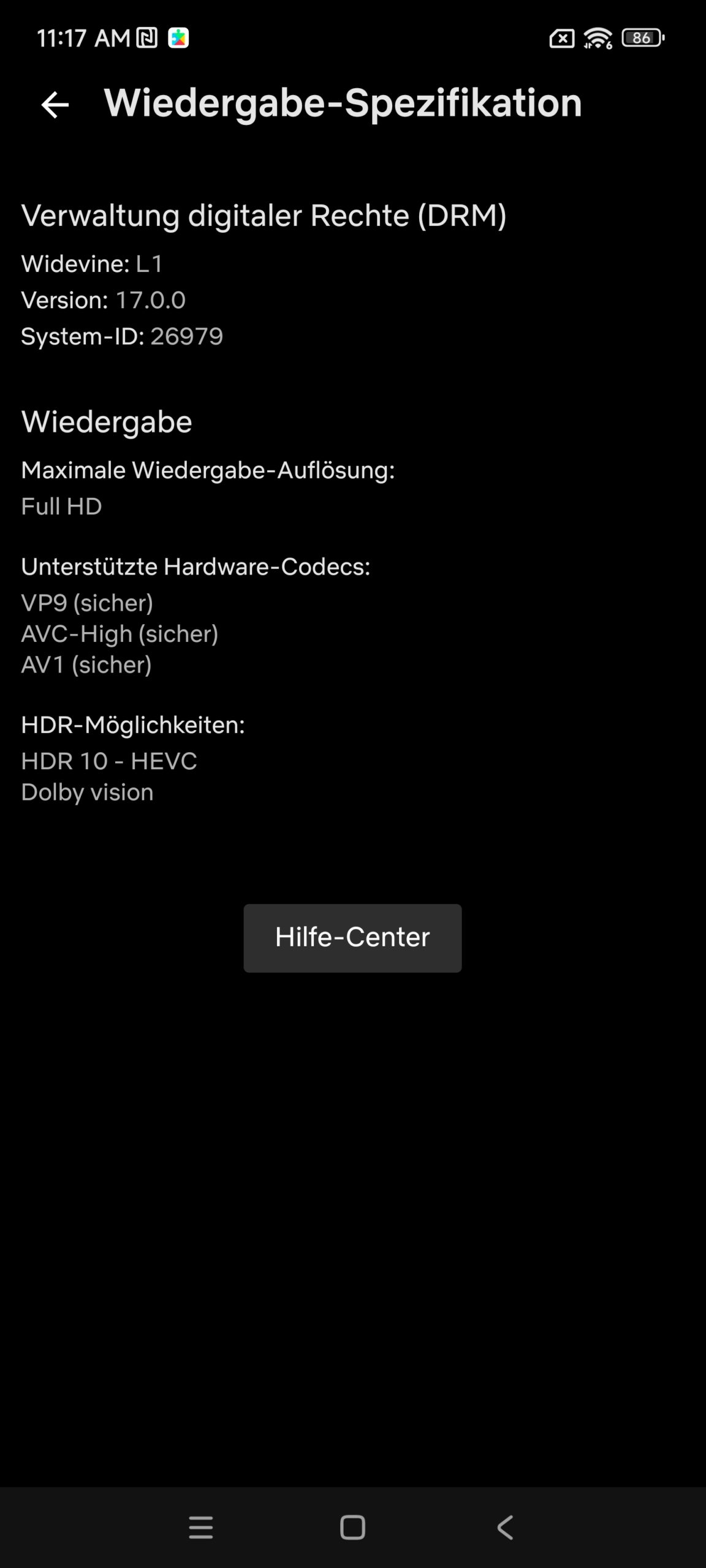Open the Hilfe-Center button
This screenshot has width=706, height=1568.
click(352, 938)
